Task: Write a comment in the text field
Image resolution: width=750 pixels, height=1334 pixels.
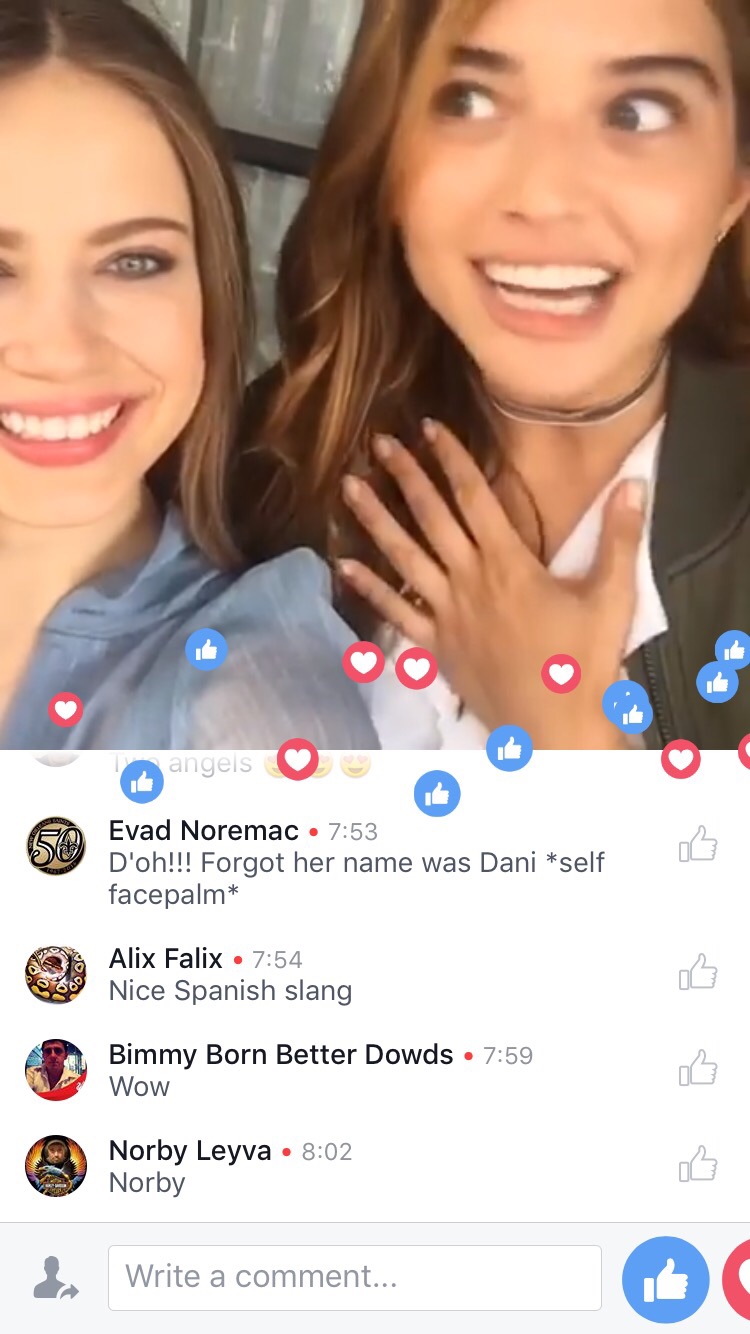Action: (x=355, y=1277)
